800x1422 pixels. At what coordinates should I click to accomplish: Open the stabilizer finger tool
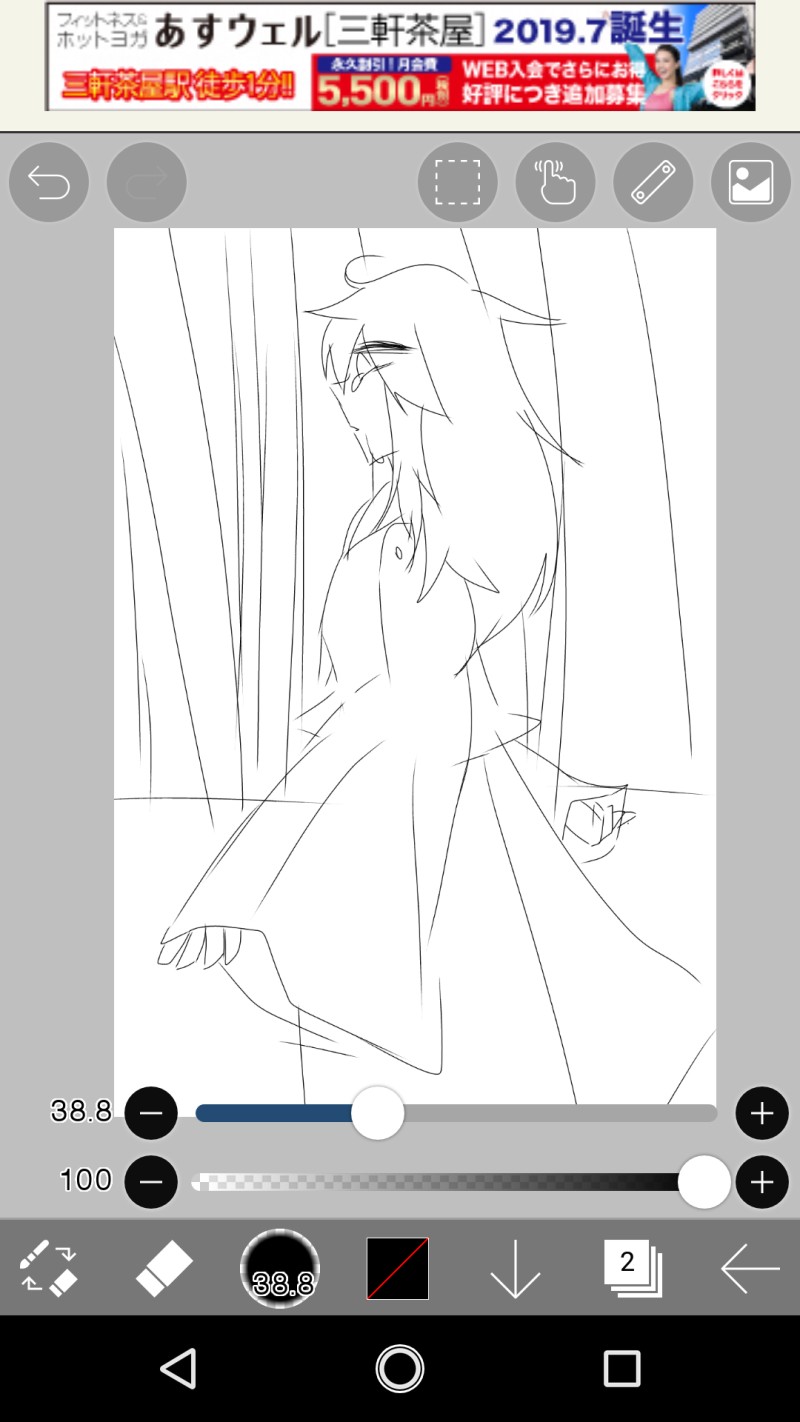pos(555,182)
